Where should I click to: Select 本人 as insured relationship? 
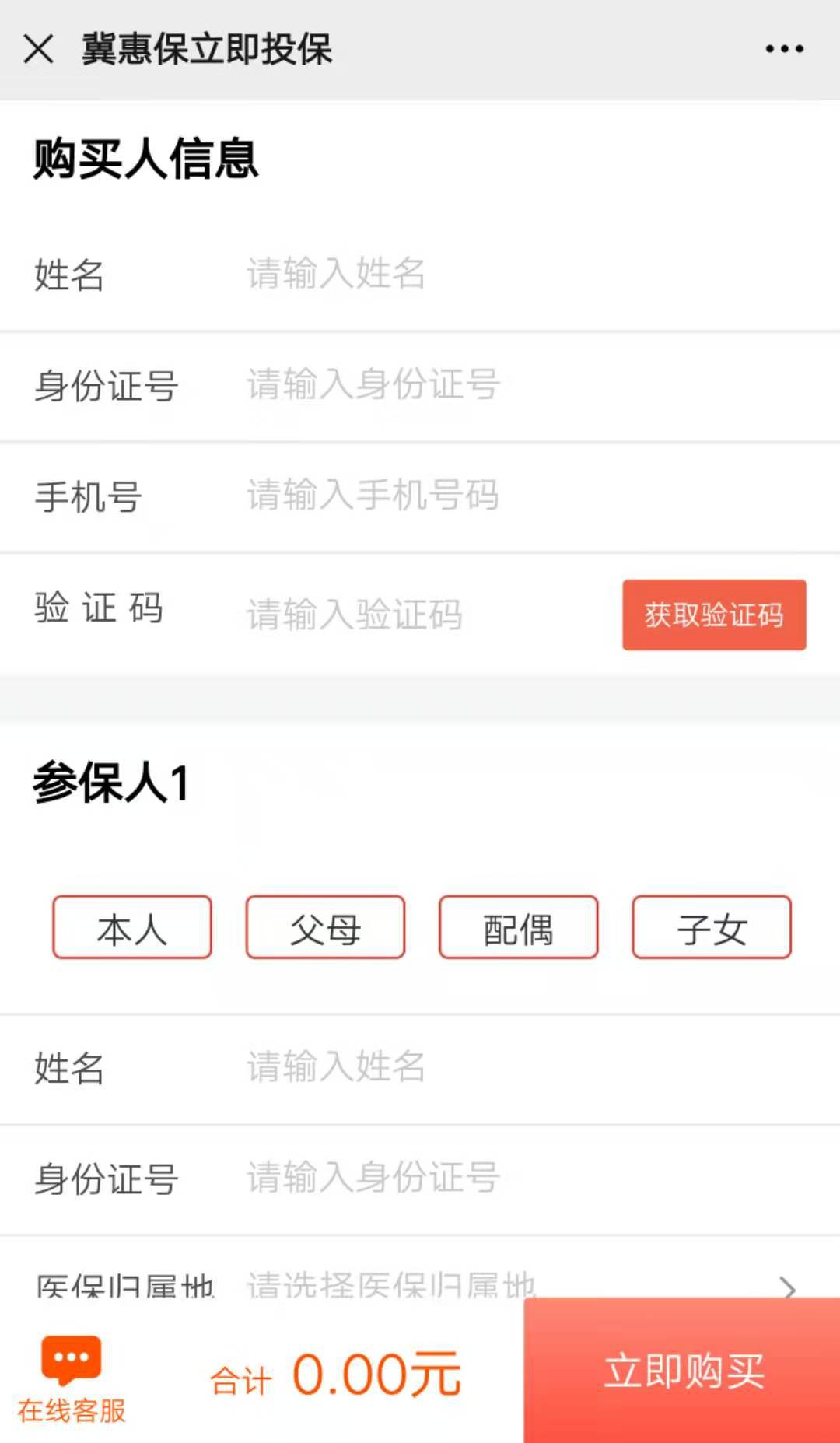tap(132, 927)
